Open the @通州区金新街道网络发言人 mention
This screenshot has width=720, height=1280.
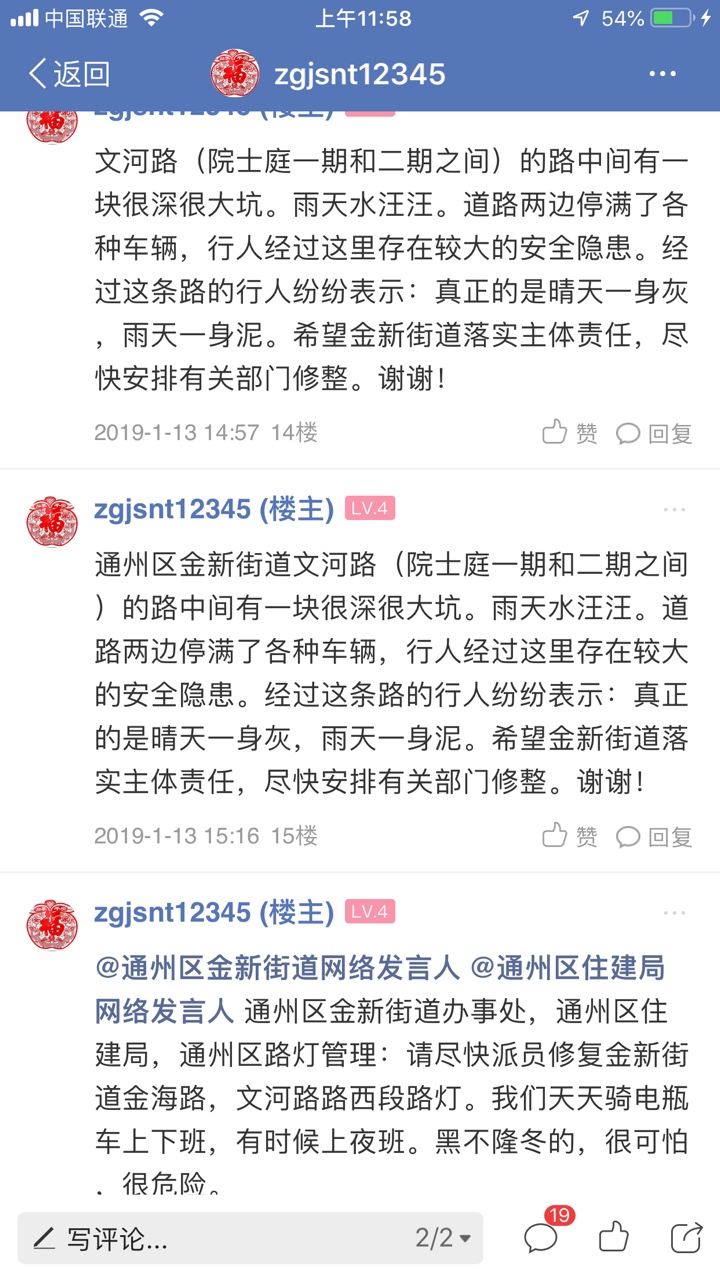[277, 967]
